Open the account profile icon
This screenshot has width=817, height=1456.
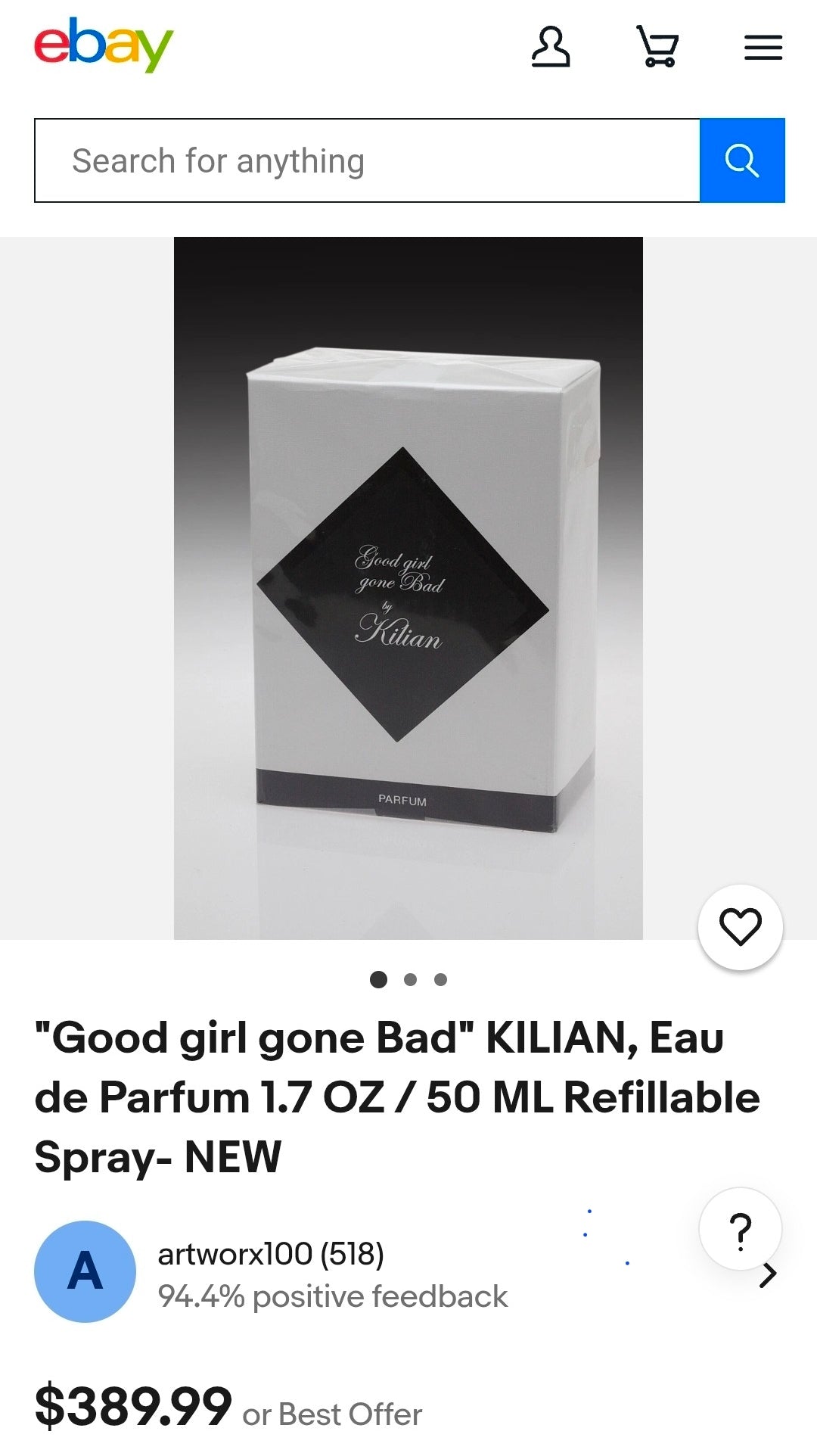point(550,47)
